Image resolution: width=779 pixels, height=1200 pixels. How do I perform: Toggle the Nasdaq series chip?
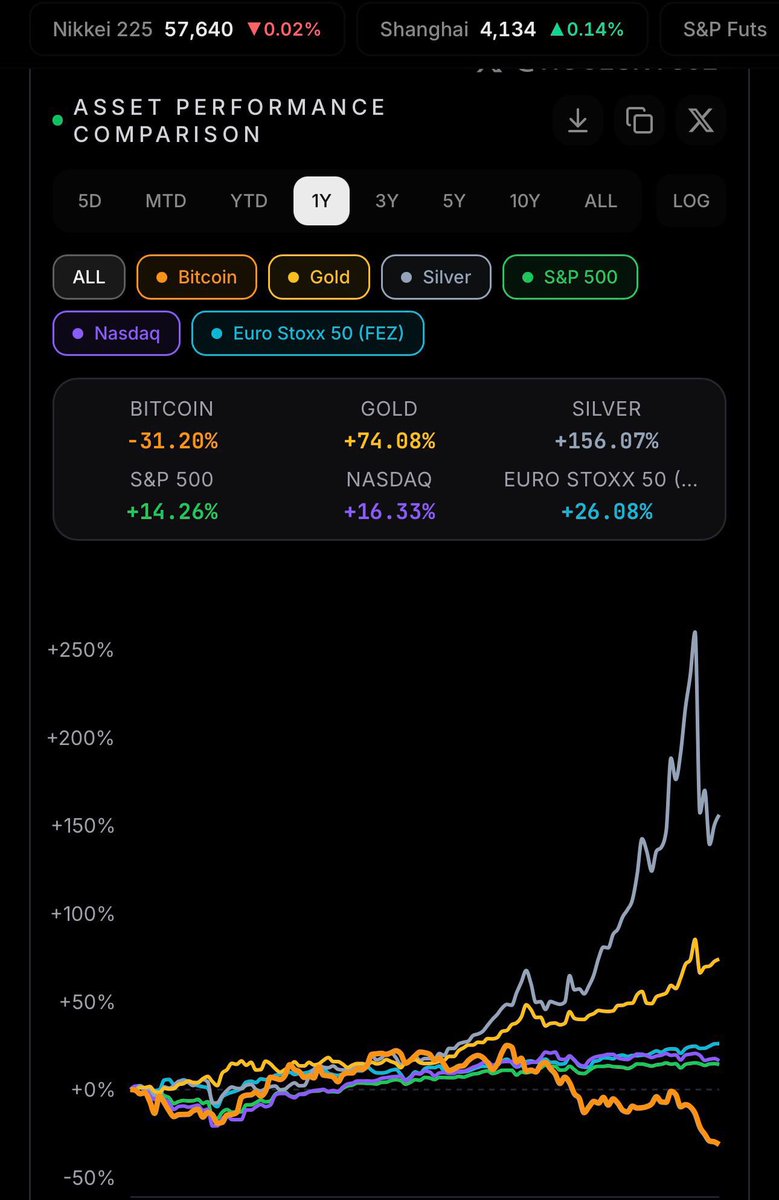[116, 333]
